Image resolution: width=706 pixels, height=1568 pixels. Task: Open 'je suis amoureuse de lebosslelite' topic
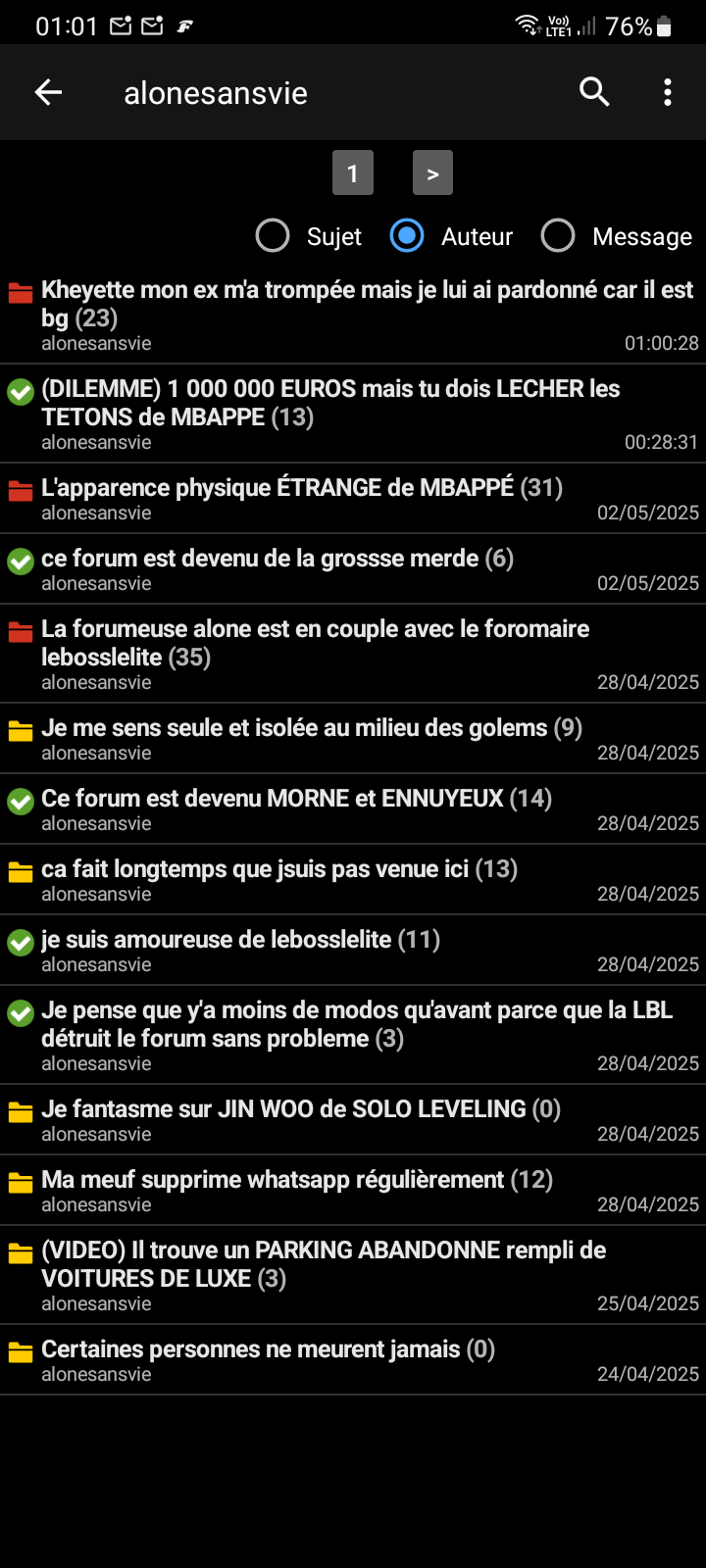(x=353, y=950)
